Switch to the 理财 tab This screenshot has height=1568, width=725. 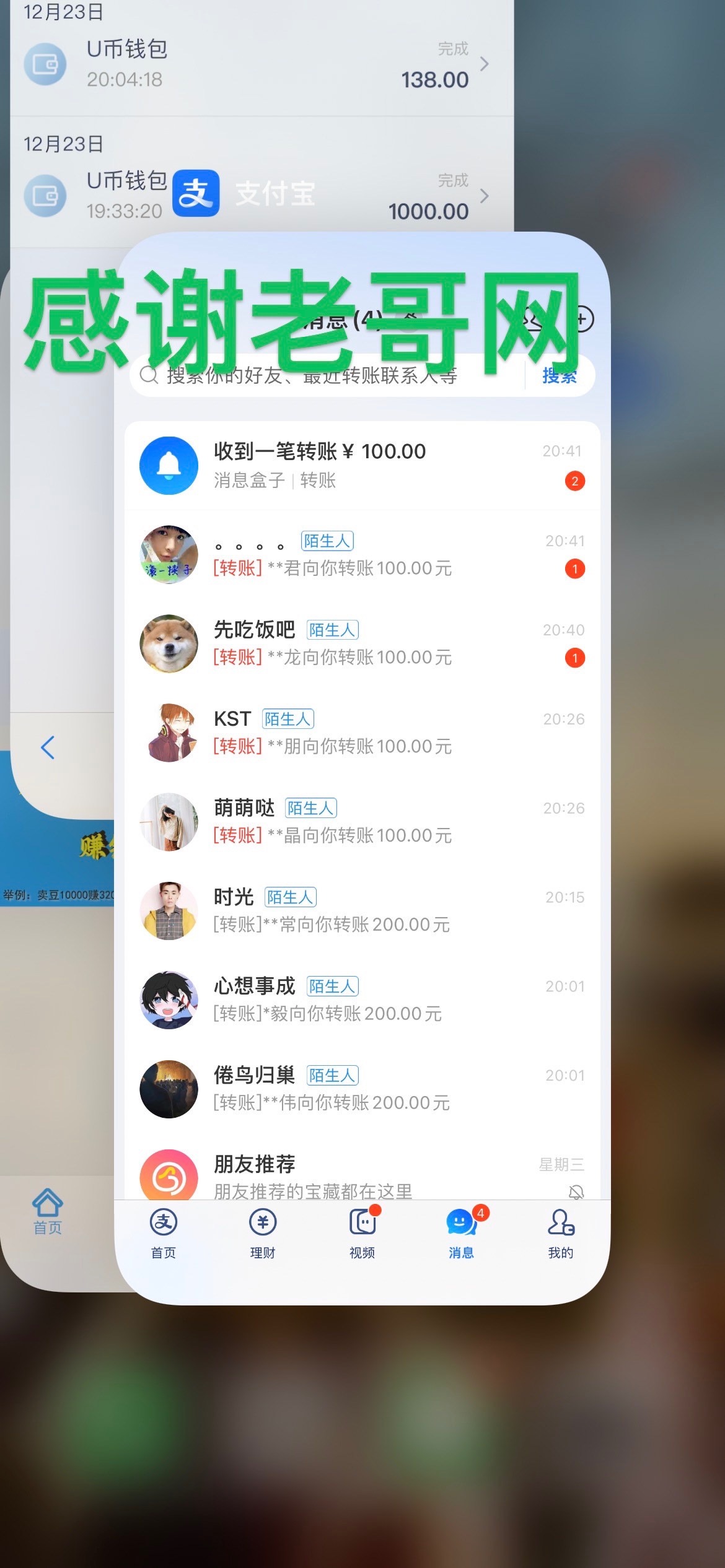[x=263, y=1234]
